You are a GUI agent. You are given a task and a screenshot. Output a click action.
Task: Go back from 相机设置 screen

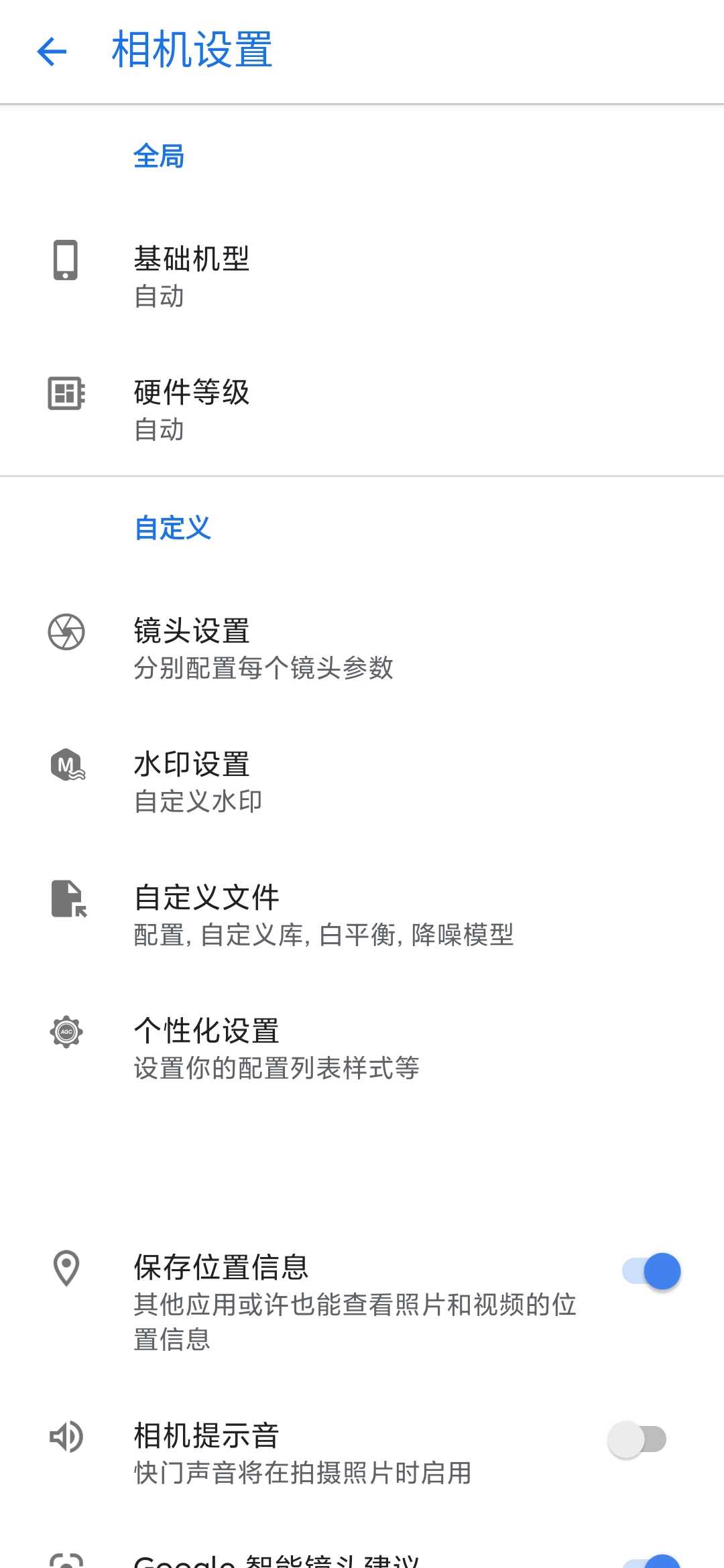tap(52, 52)
